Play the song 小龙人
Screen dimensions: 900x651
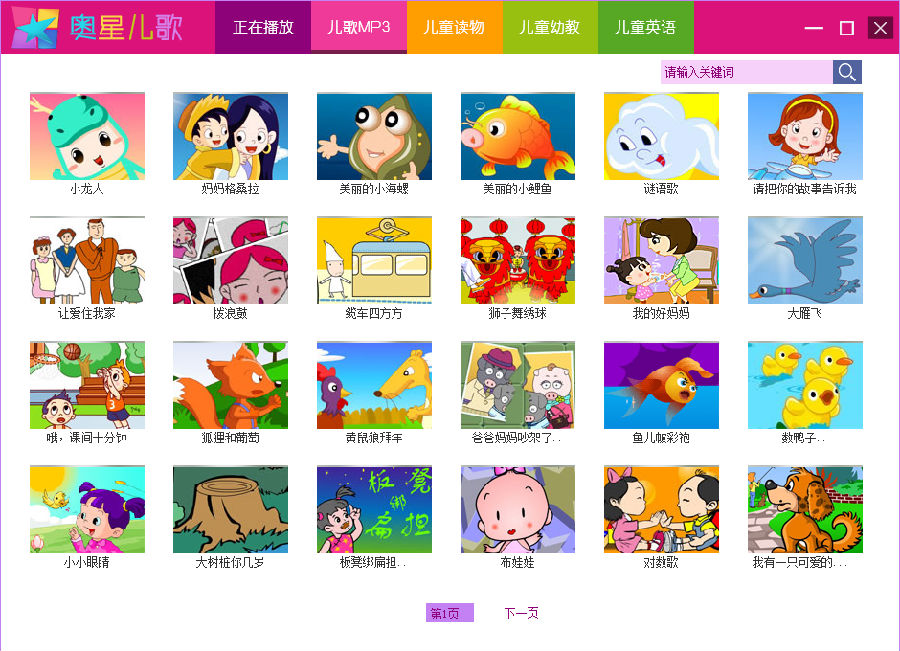pos(87,136)
